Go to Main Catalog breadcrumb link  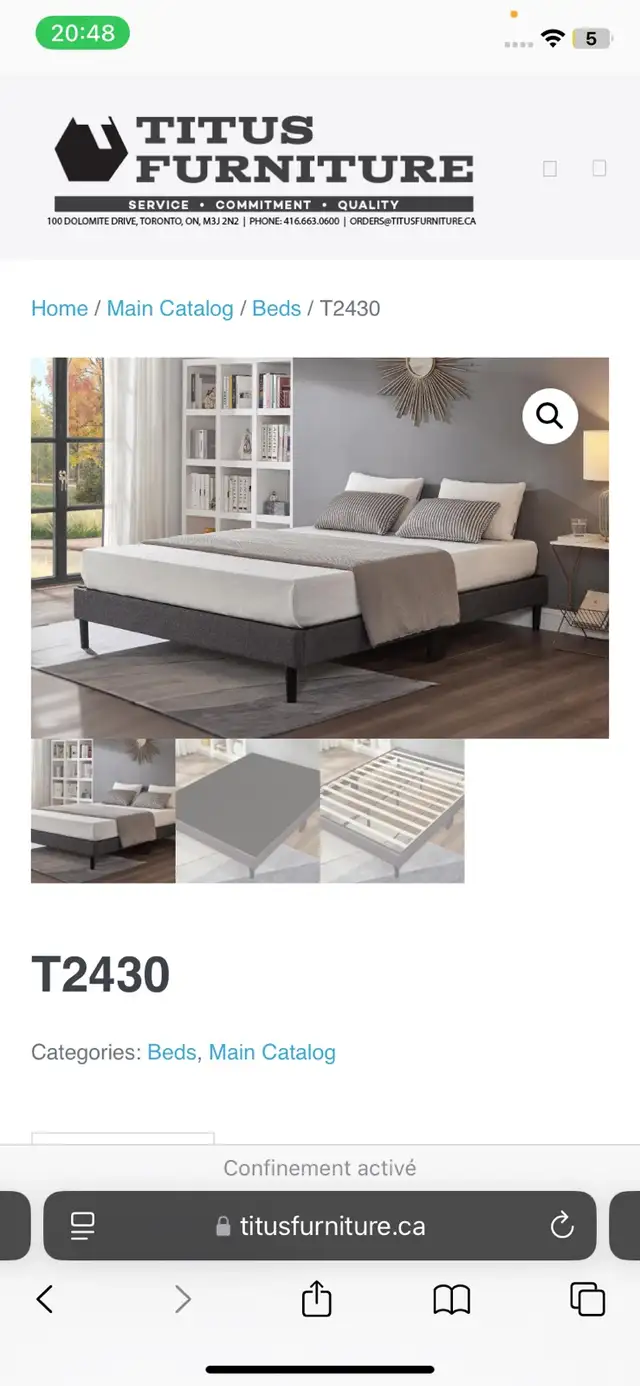pos(170,308)
